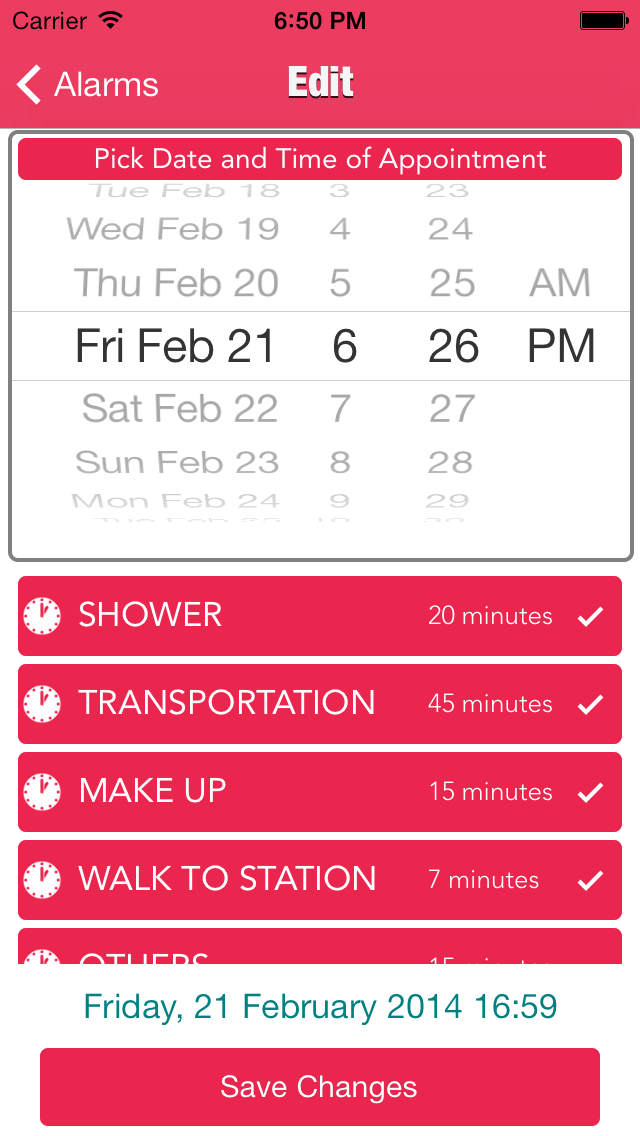Open the SHOWER 20 minutes row

pos(320,616)
